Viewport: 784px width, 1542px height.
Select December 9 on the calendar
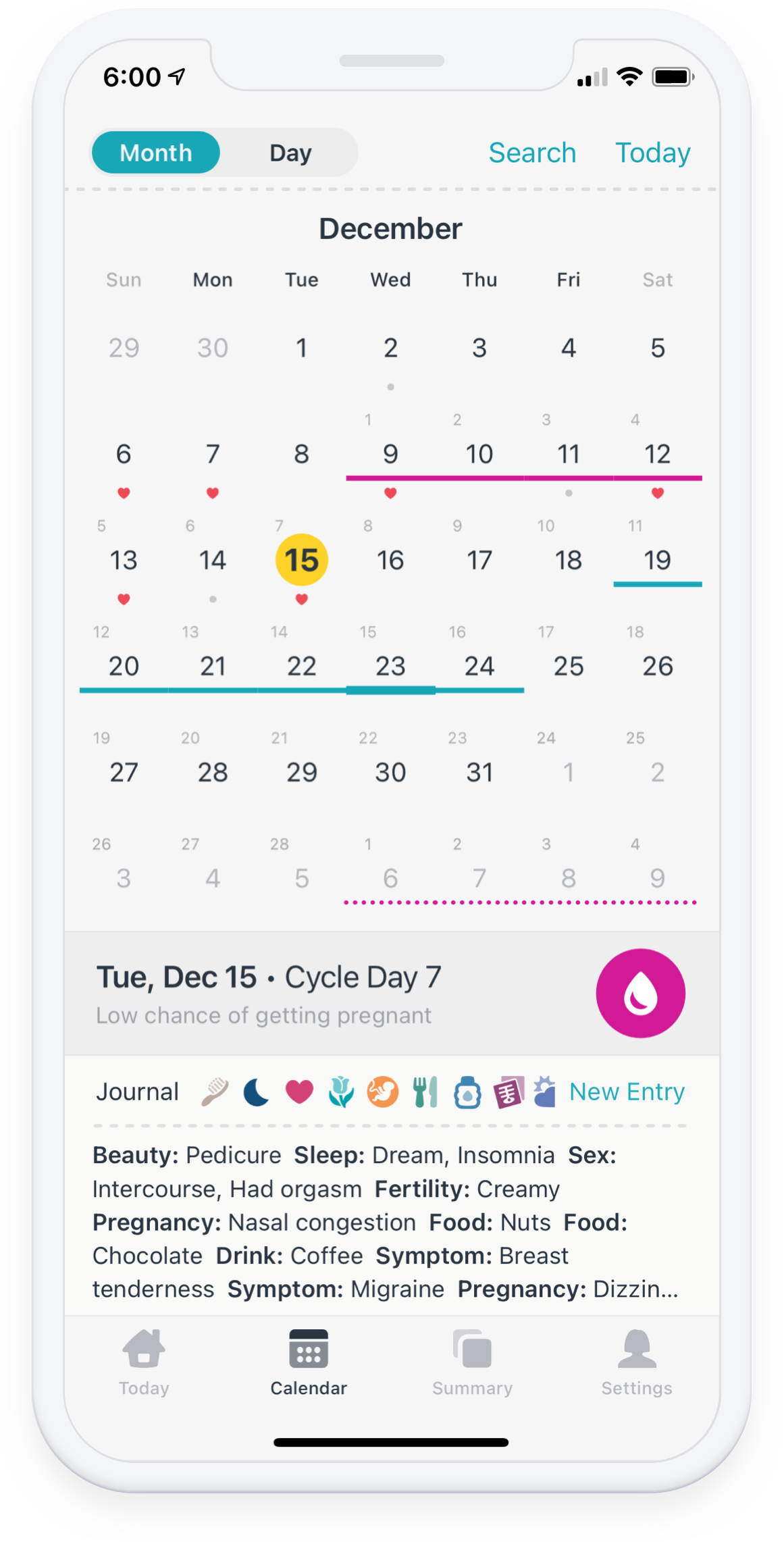[x=390, y=454]
